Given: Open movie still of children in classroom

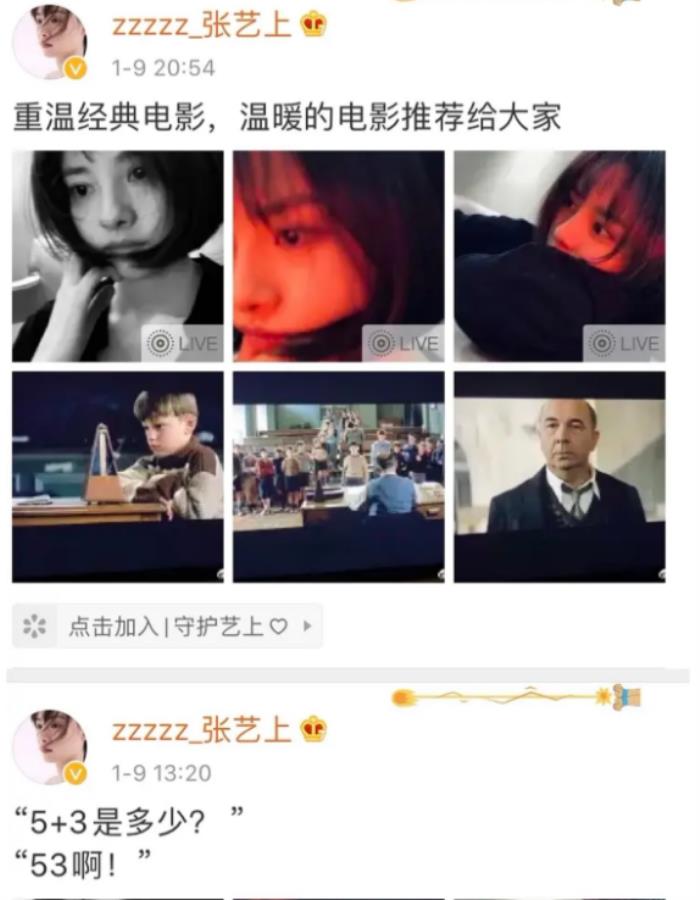Looking at the screenshot, I should coord(339,477).
